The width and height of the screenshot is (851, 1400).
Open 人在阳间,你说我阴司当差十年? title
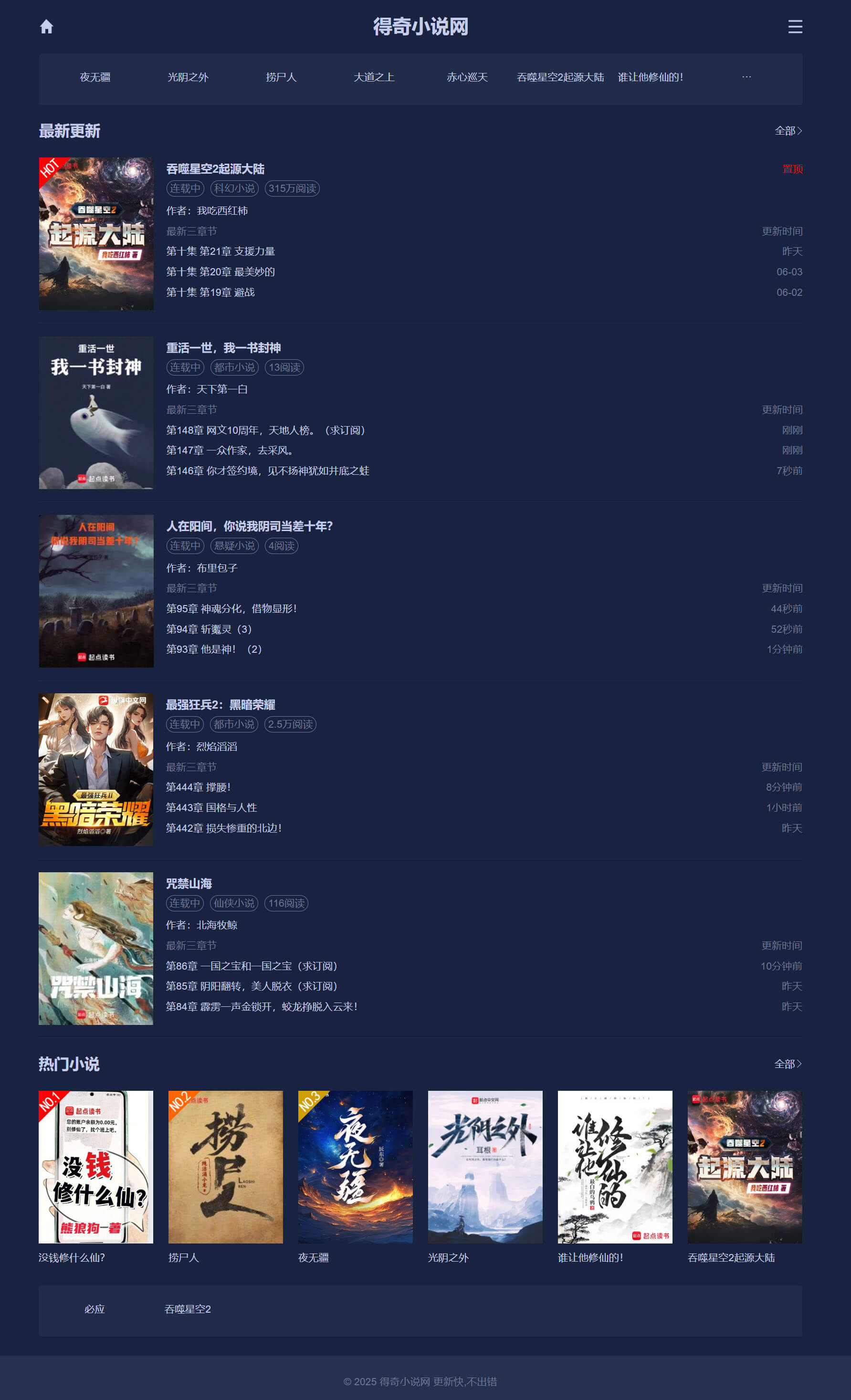[249, 526]
